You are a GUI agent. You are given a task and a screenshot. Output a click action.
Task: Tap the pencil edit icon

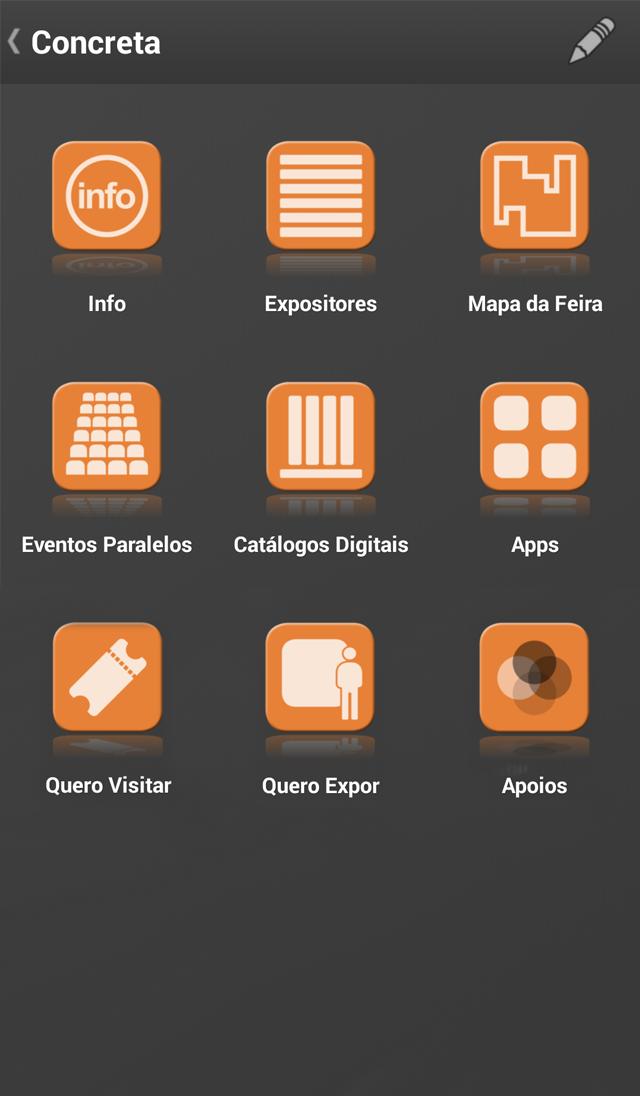point(591,42)
